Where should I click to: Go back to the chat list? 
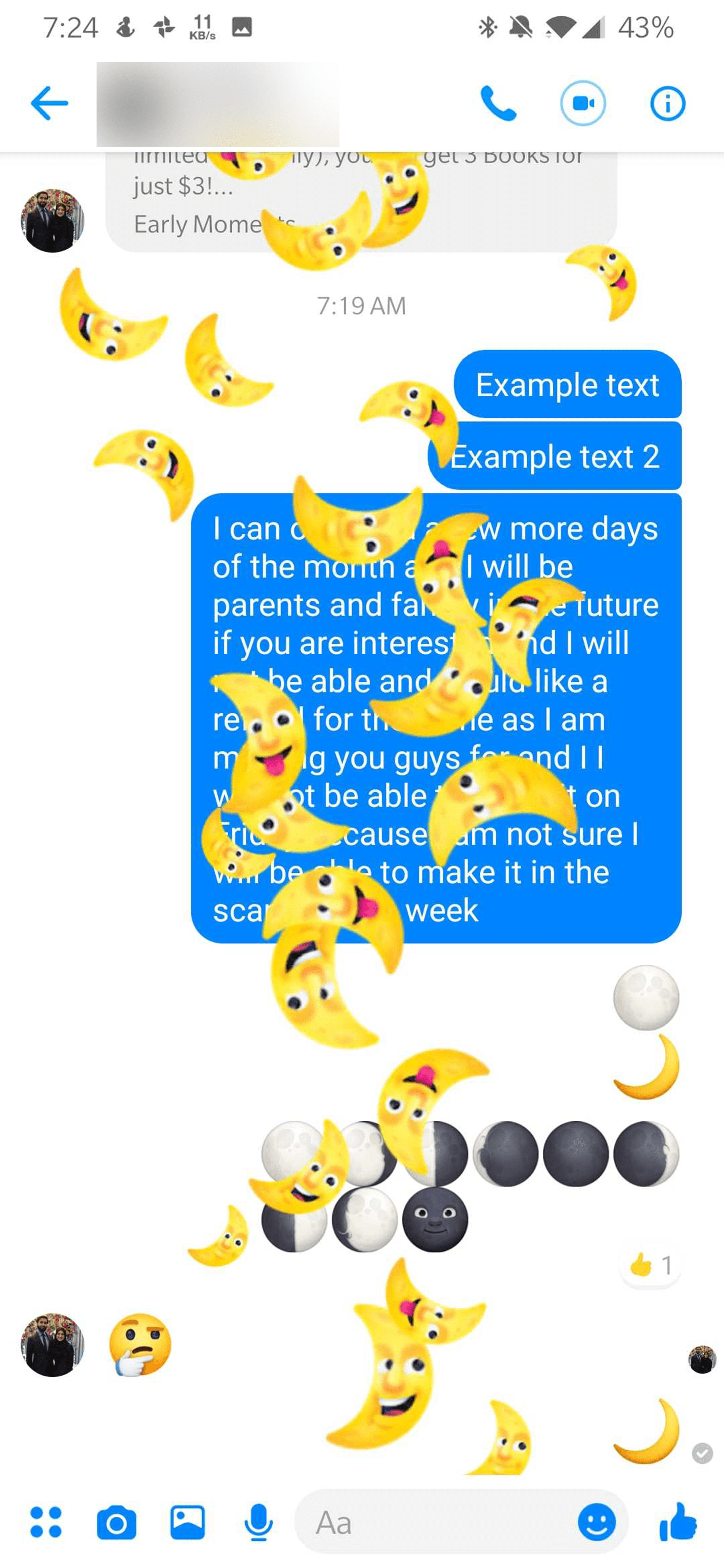[x=49, y=103]
